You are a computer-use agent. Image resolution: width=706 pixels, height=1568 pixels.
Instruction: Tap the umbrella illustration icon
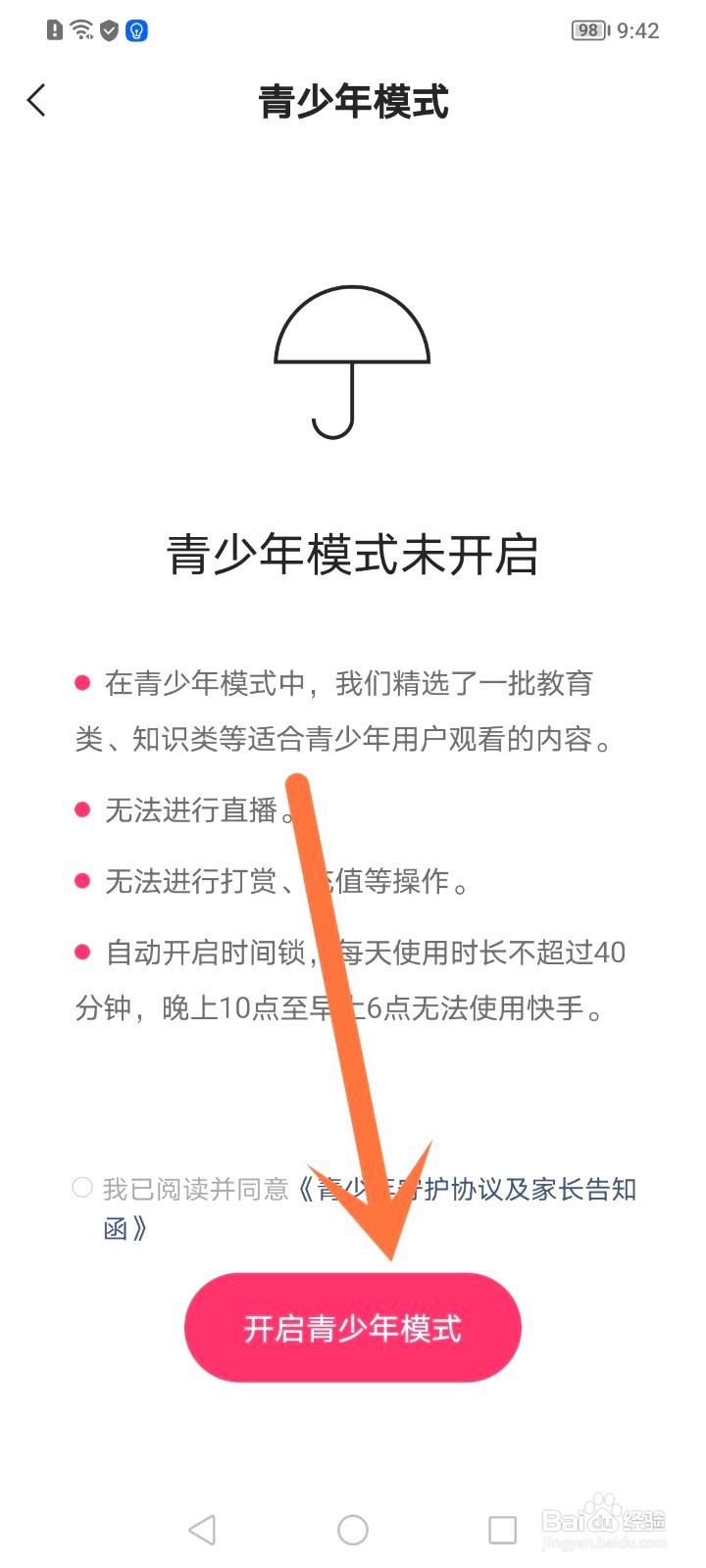[353, 358]
